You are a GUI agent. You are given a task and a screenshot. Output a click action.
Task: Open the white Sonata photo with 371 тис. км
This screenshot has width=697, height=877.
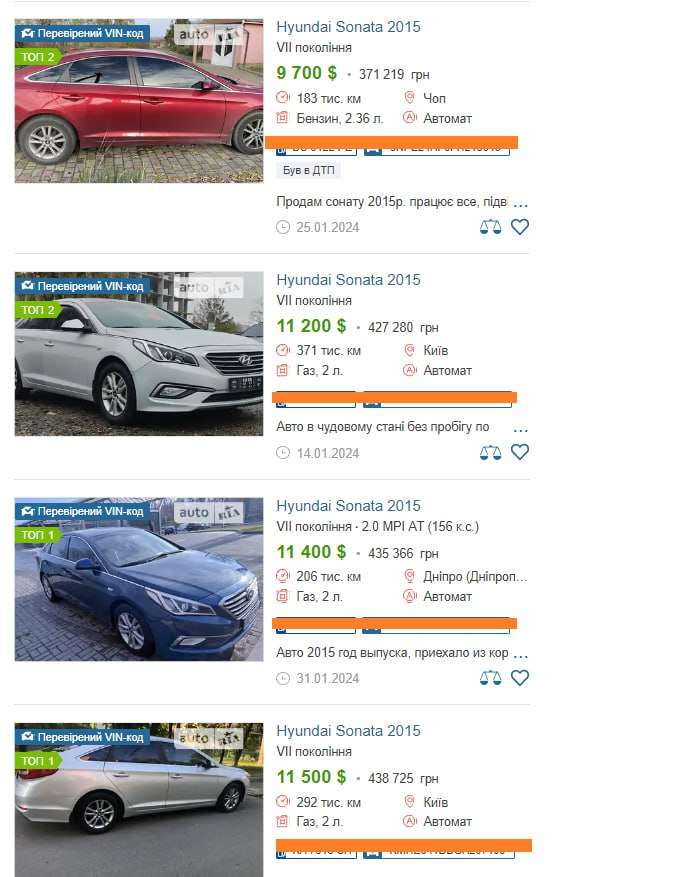139,354
